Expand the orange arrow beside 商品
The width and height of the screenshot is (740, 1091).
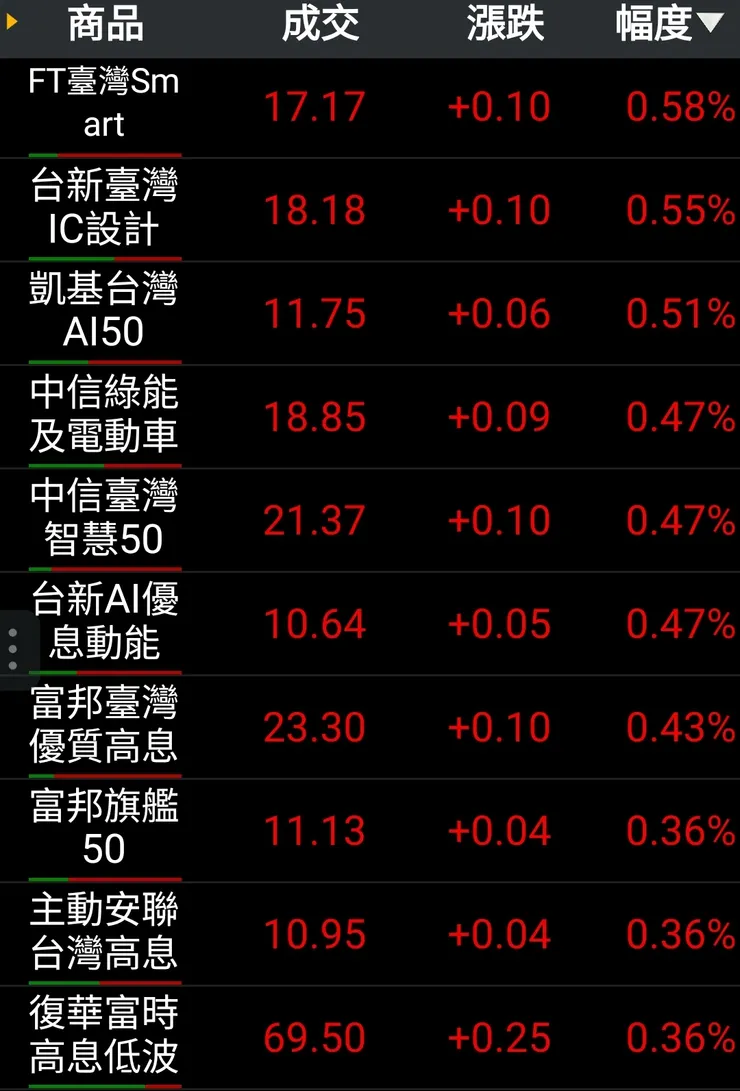coord(12,21)
